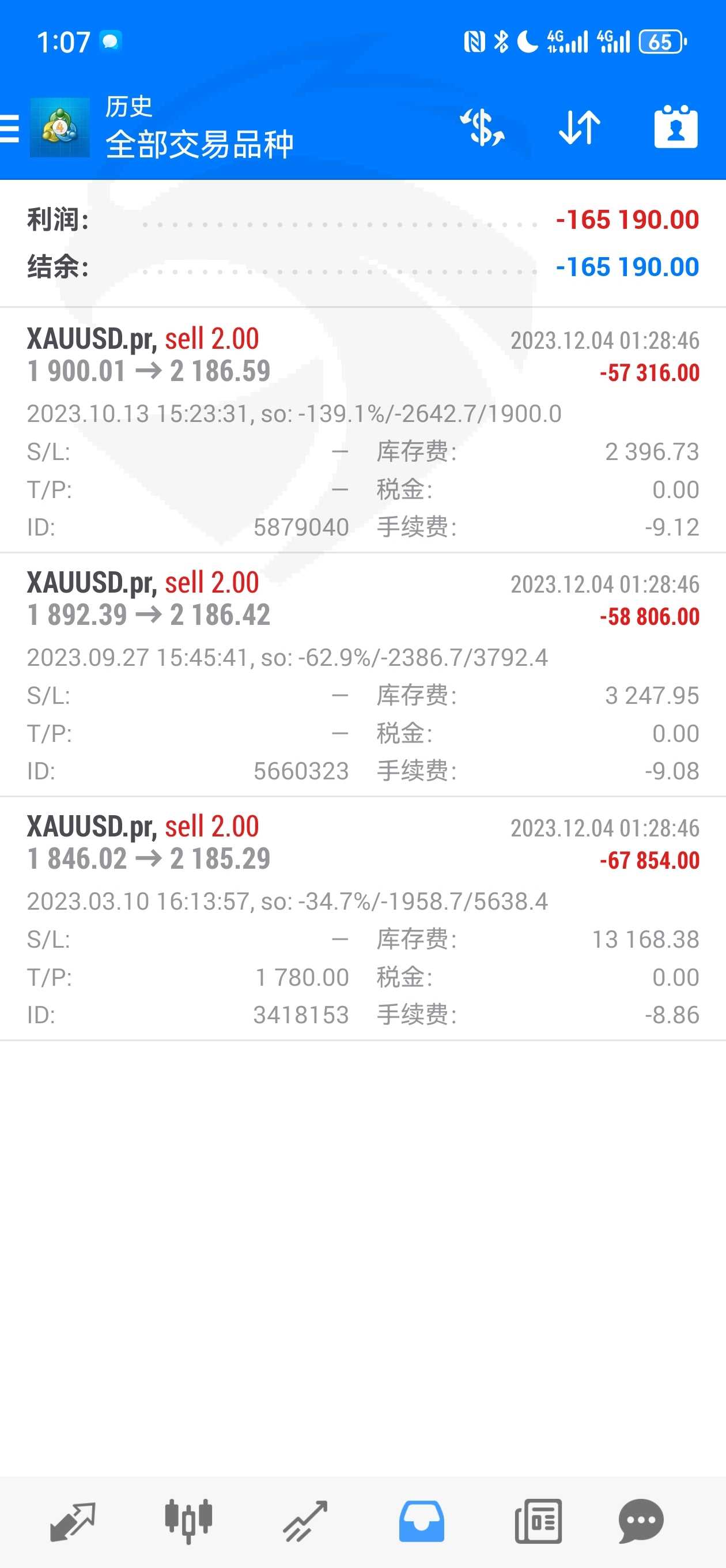Switch to the candlestick Chart tab
726x1568 pixels.
(188, 1522)
